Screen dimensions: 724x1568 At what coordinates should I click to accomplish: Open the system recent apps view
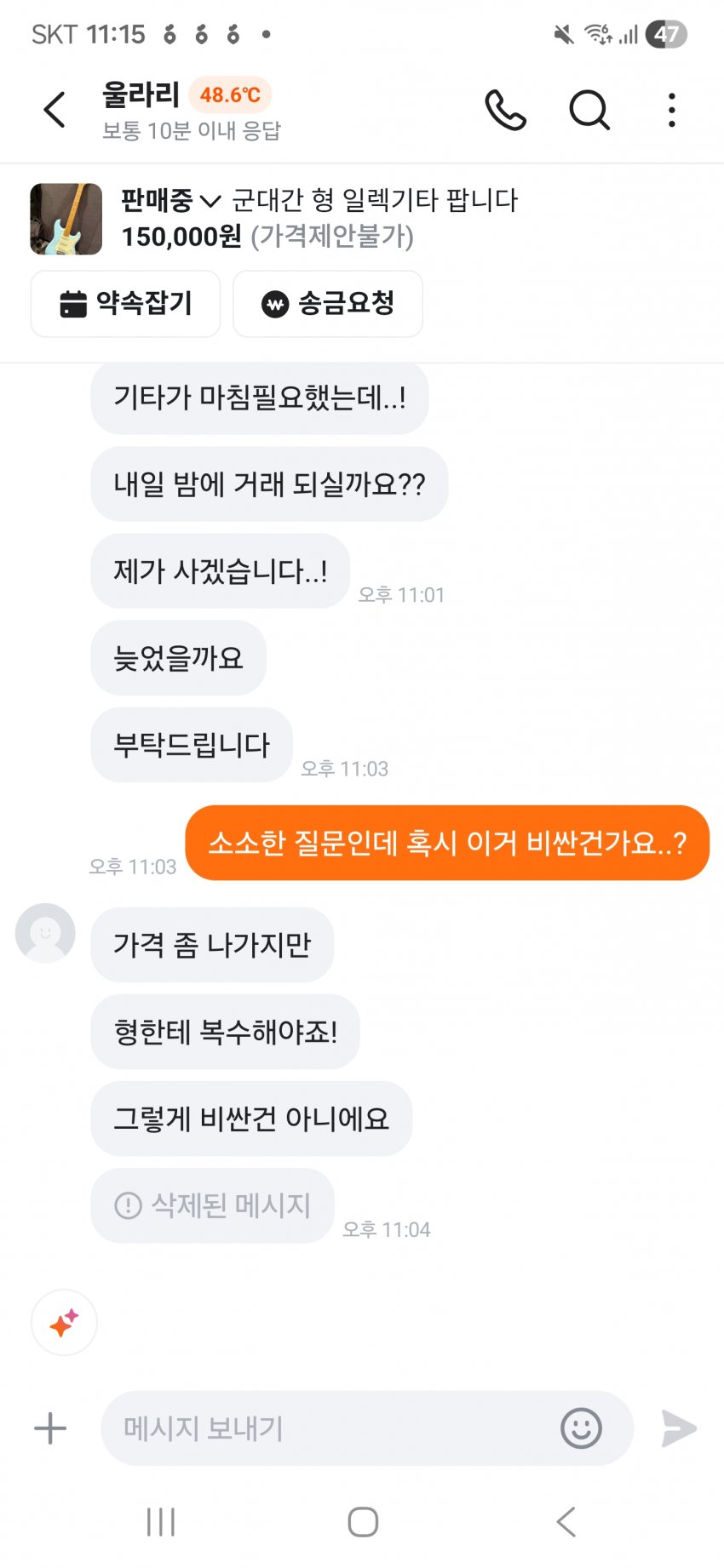point(161,1522)
